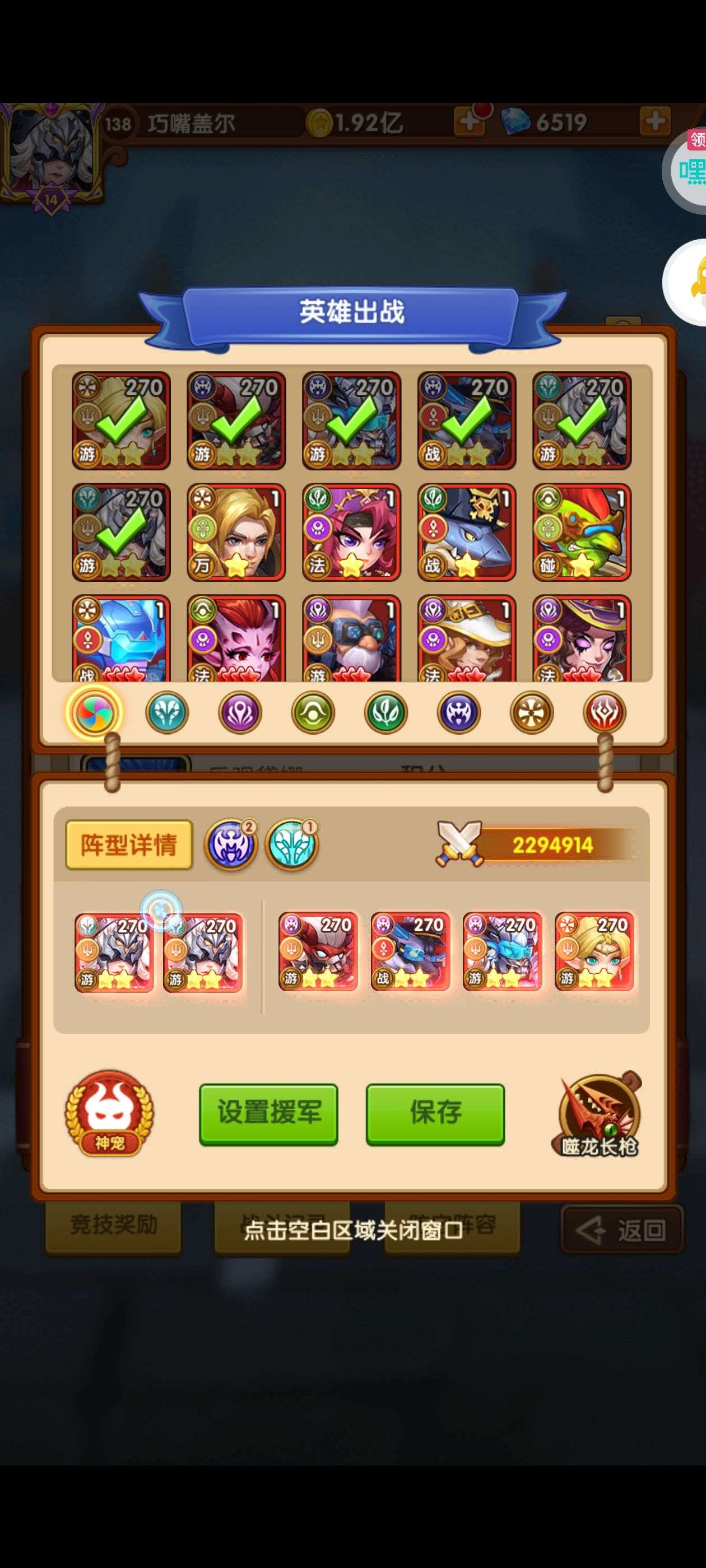
Task: Select the rainbow all-factions filter
Action: (95, 712)
